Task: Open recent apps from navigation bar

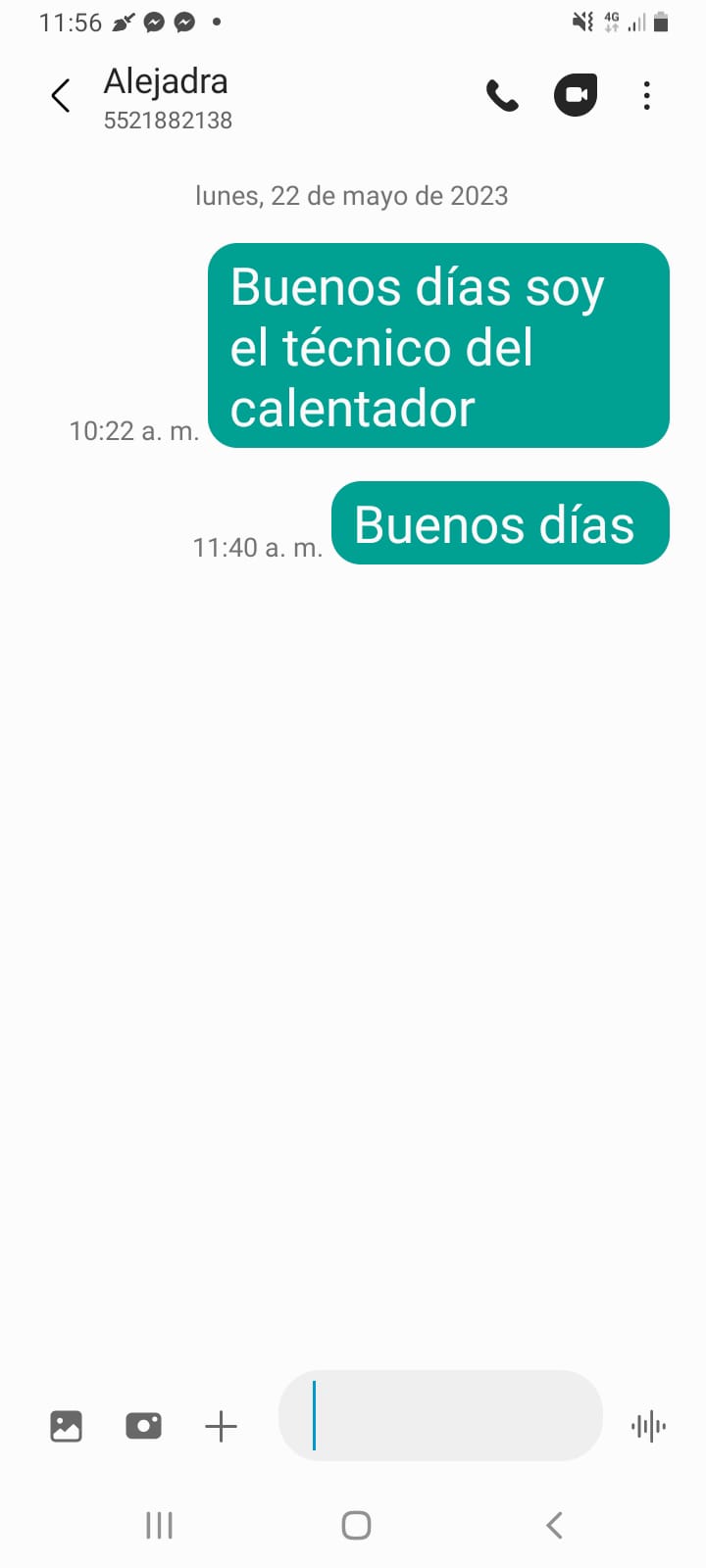Action: click(159, 1525)
